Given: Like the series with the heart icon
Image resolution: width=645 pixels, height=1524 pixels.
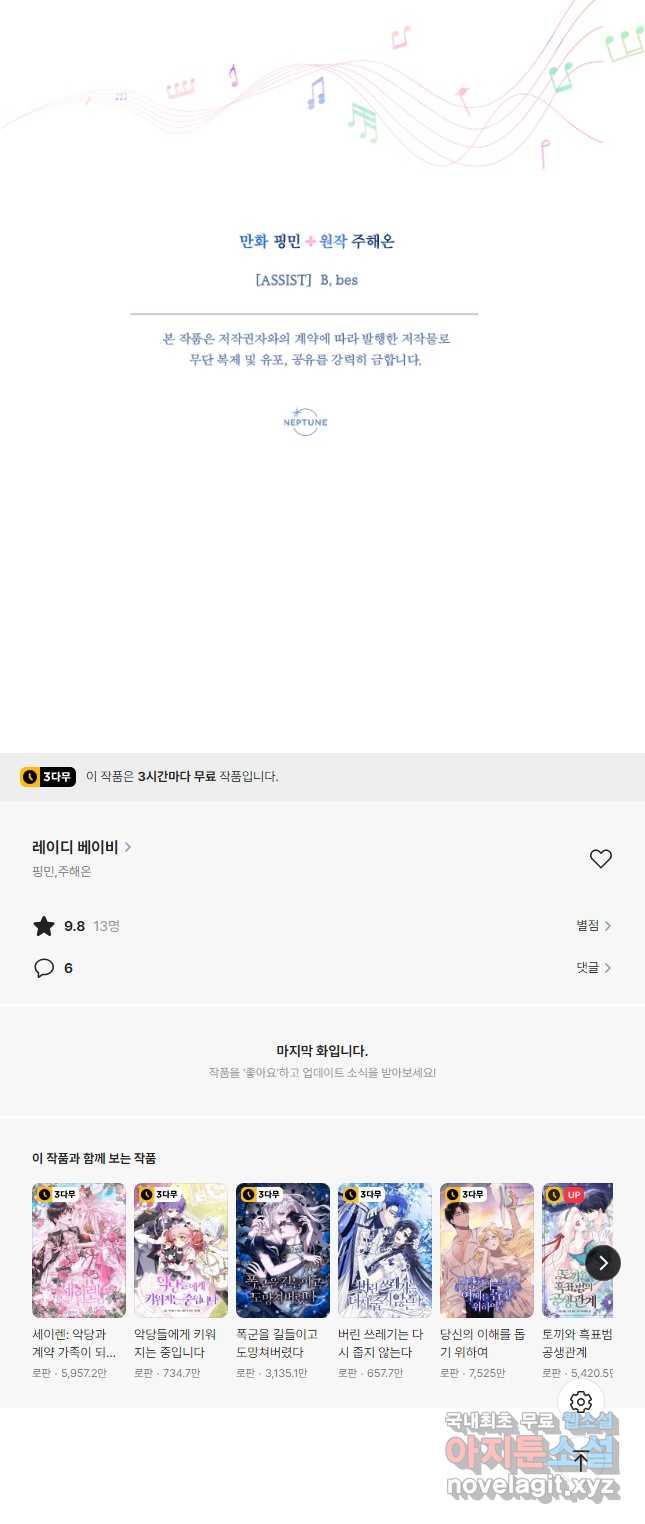Looking at the screenshot, I should point(600,859).
